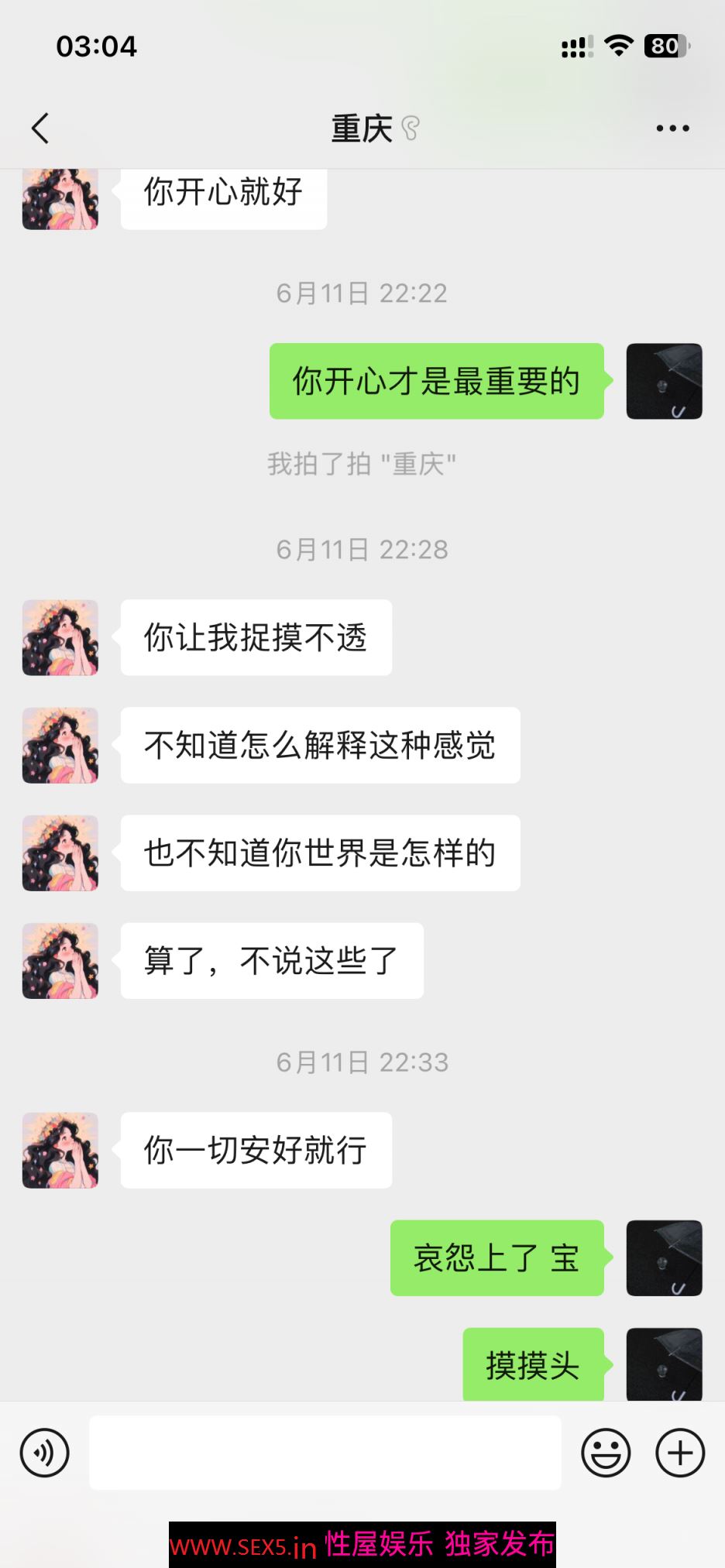Open the plus attachments menu
The height and width of the screenshot is (1568, 725).
point(680,1453)
